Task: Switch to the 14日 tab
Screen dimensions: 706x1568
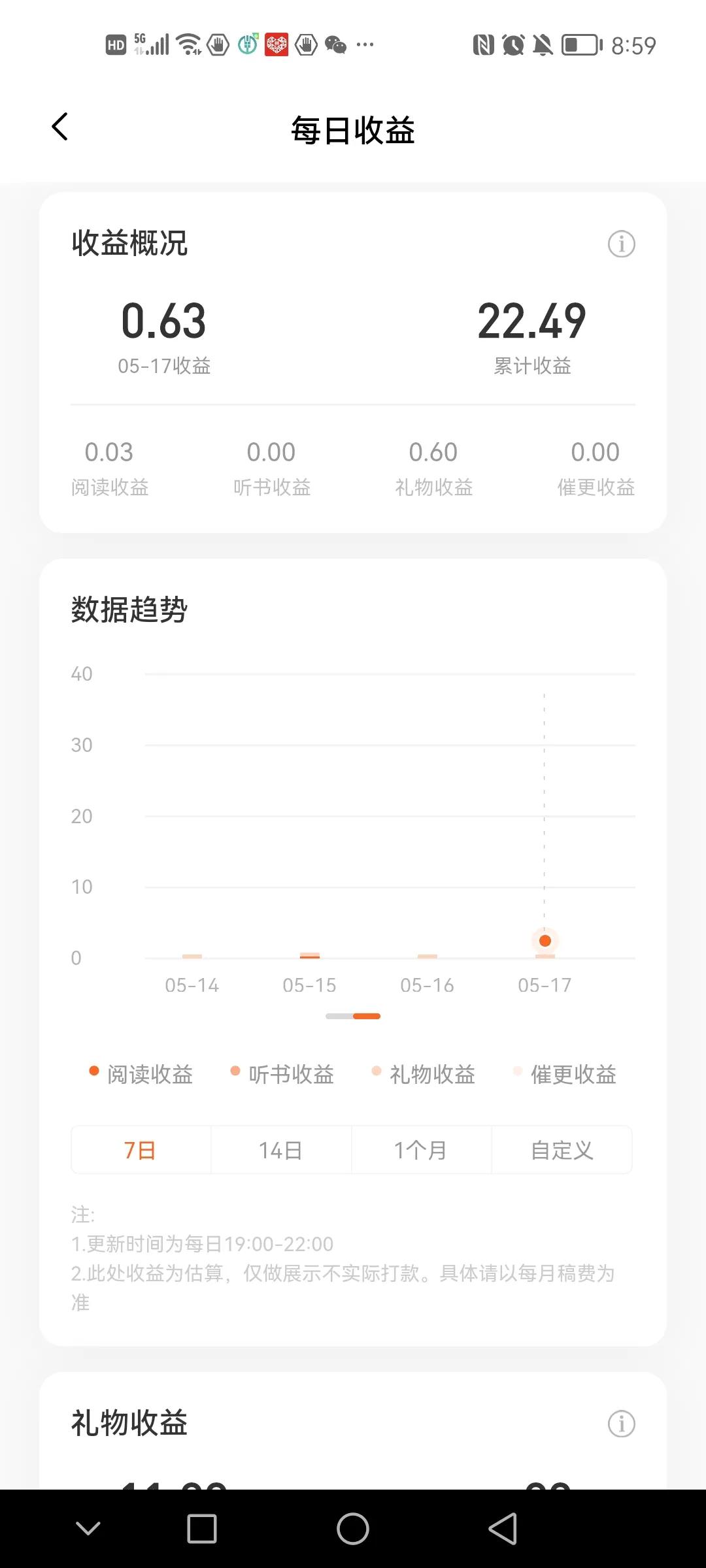Action: (281, 1150)
